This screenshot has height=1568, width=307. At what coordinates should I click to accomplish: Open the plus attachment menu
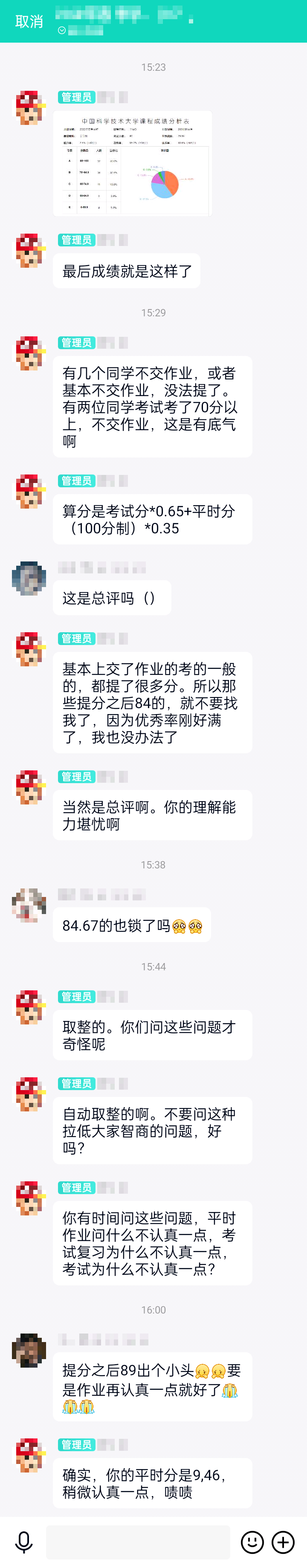pyautogui.click(x=283, y=1542)
